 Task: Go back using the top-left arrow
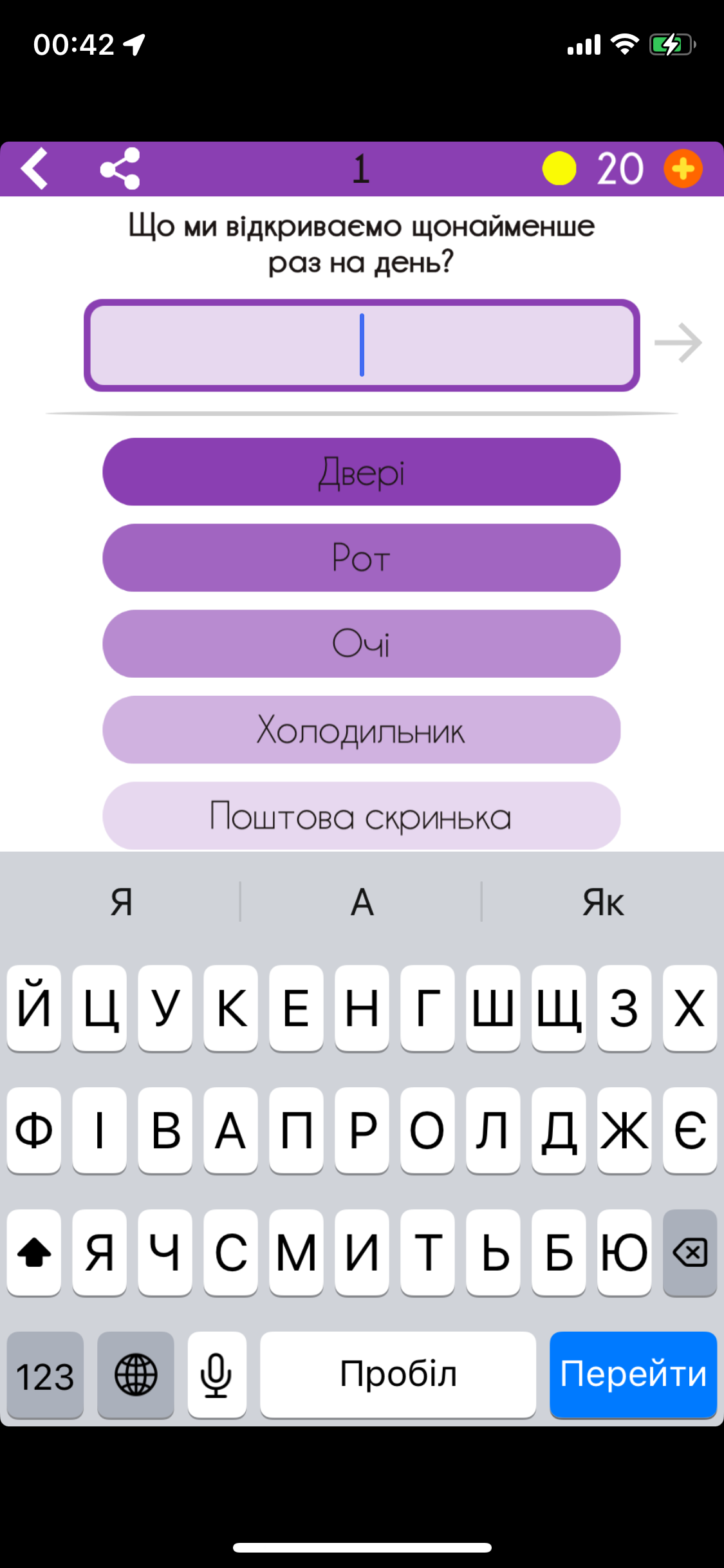coord(35,169)
